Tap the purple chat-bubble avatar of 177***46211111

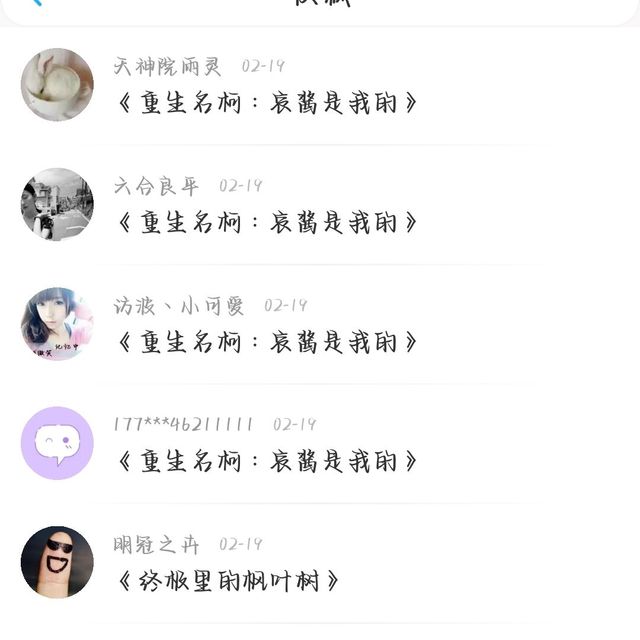tap(57, 443)
